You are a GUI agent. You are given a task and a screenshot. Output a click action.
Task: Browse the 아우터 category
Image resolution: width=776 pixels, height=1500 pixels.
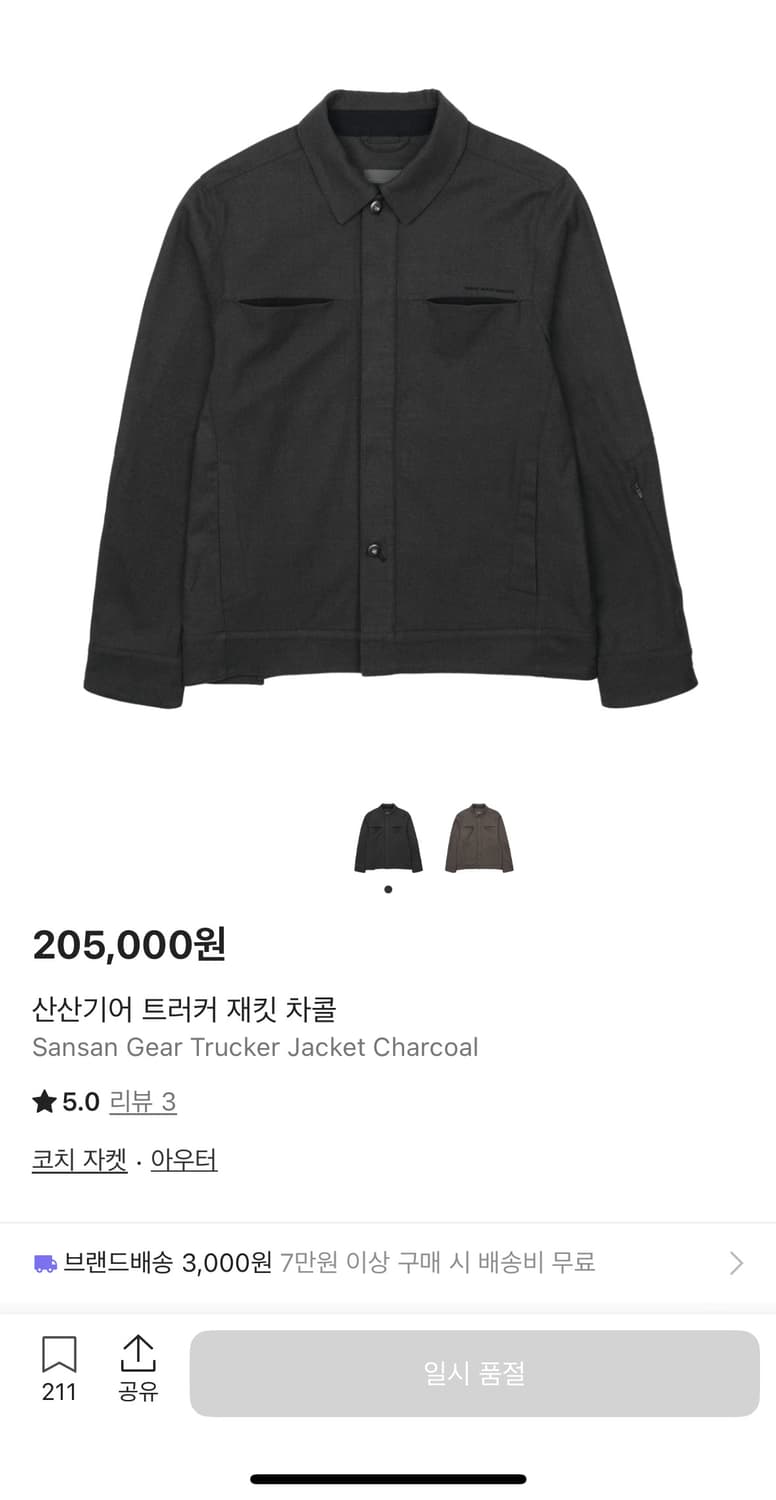(184, 1160)
